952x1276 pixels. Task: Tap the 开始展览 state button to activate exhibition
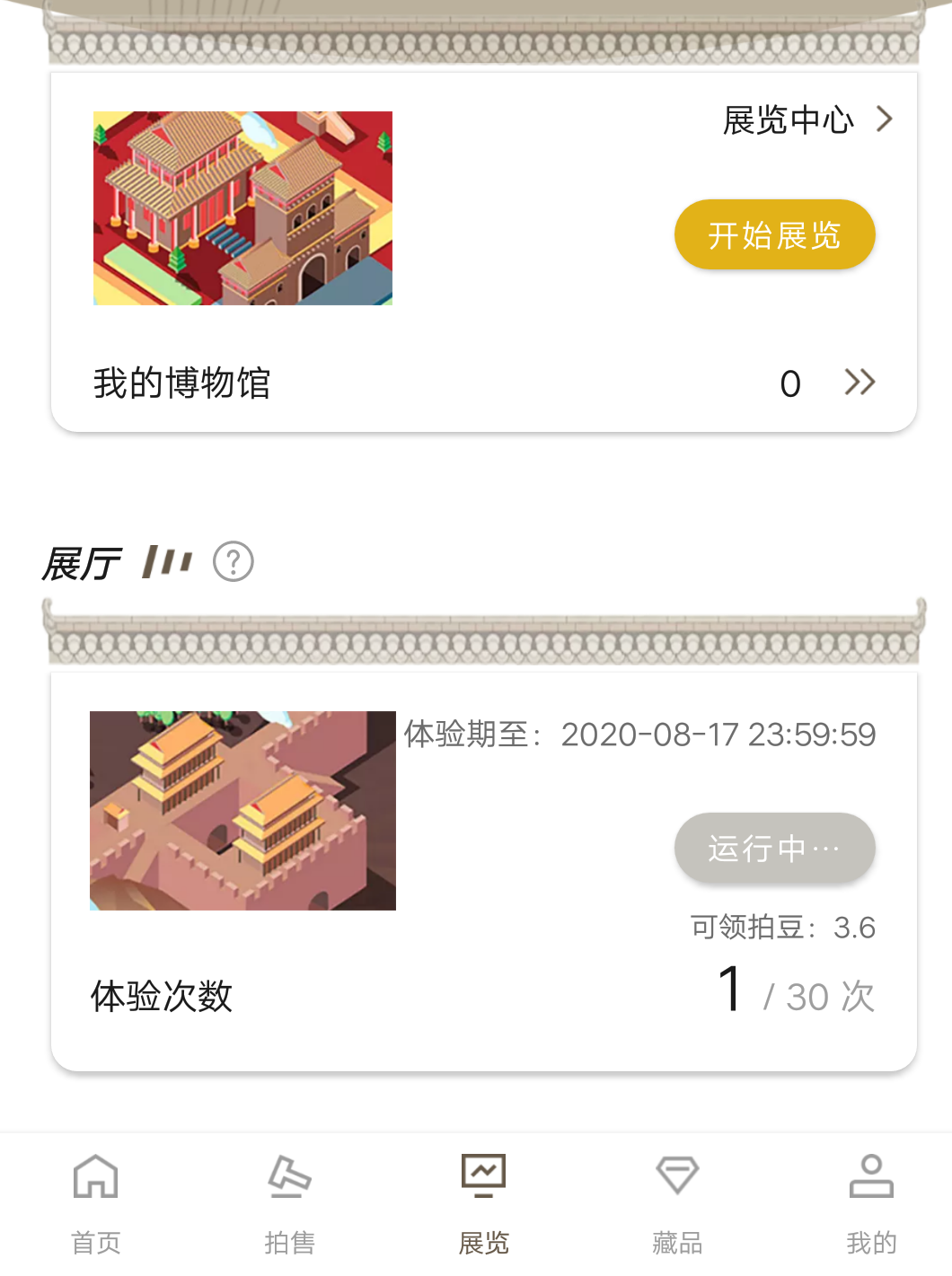pyautogui.click(x=774, y=233)
